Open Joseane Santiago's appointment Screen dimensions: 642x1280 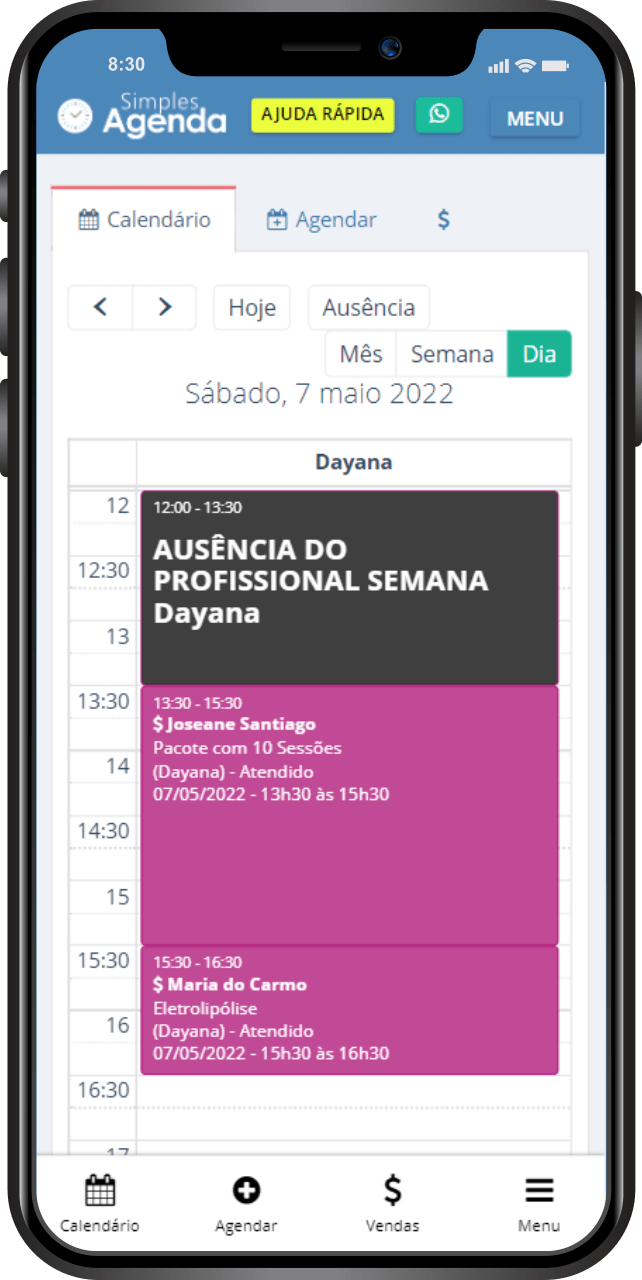pyautogui.click(x=349, y=815)
